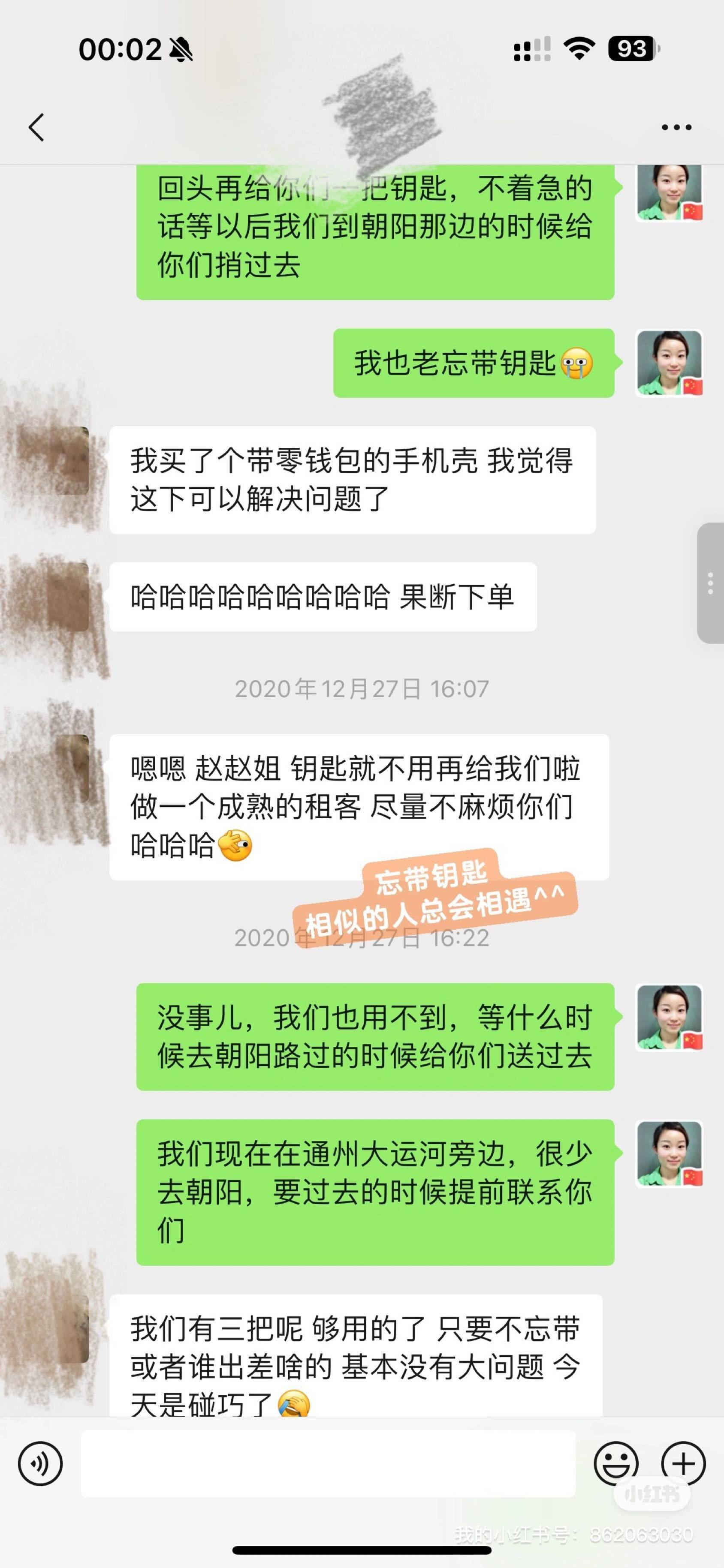
Task: Open the chat info overflow menu
Action: 676,127
